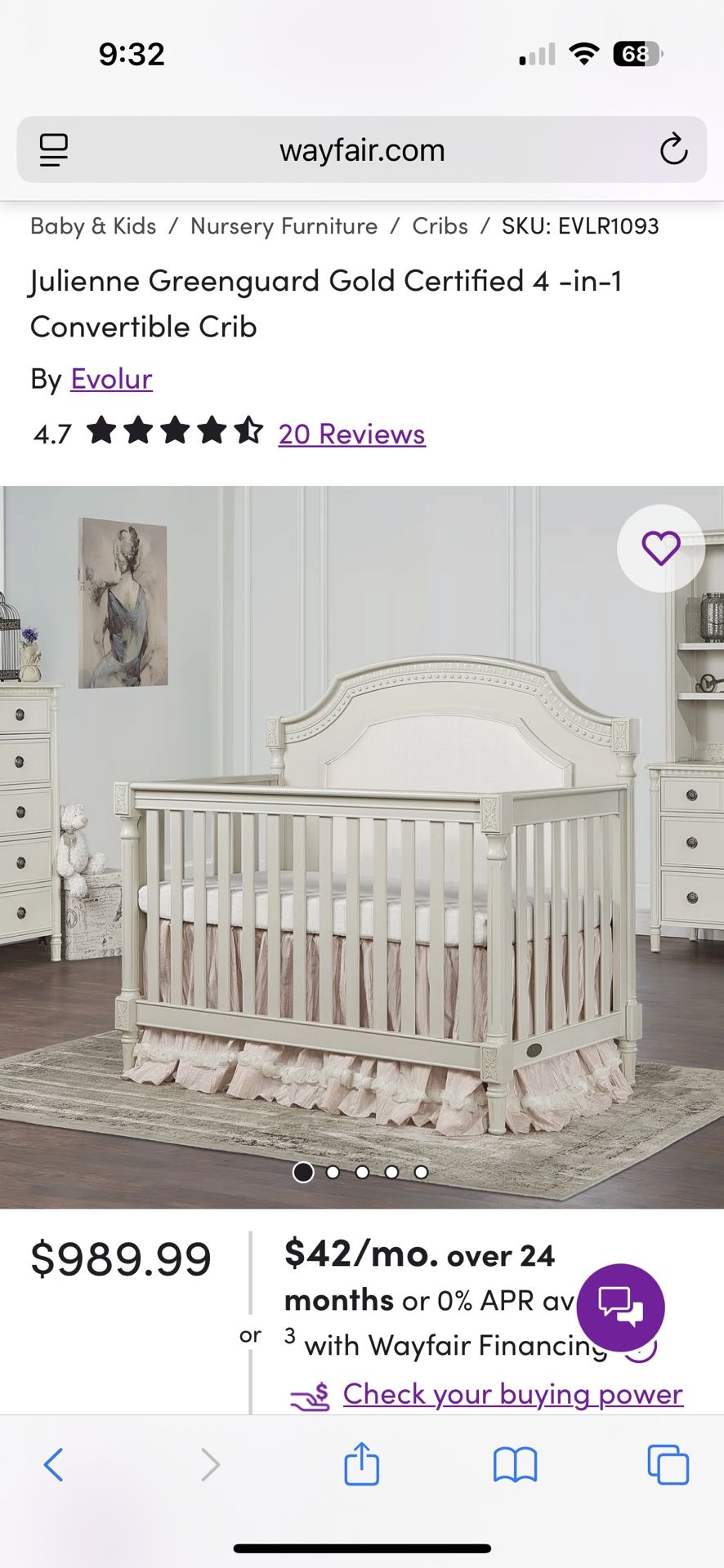Save crib to favorites with heart

tap(660, 548)
